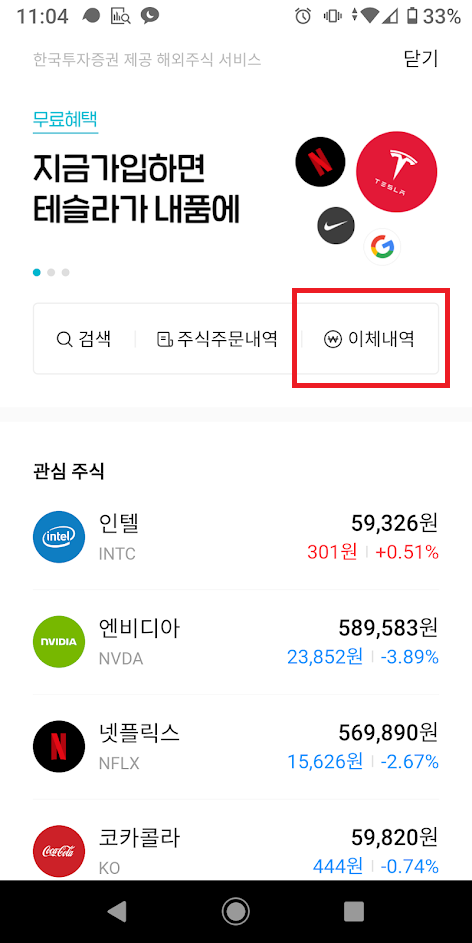Screen dimensions: 472x943
Task: Open recent apps with the square button
Action: 354,912
